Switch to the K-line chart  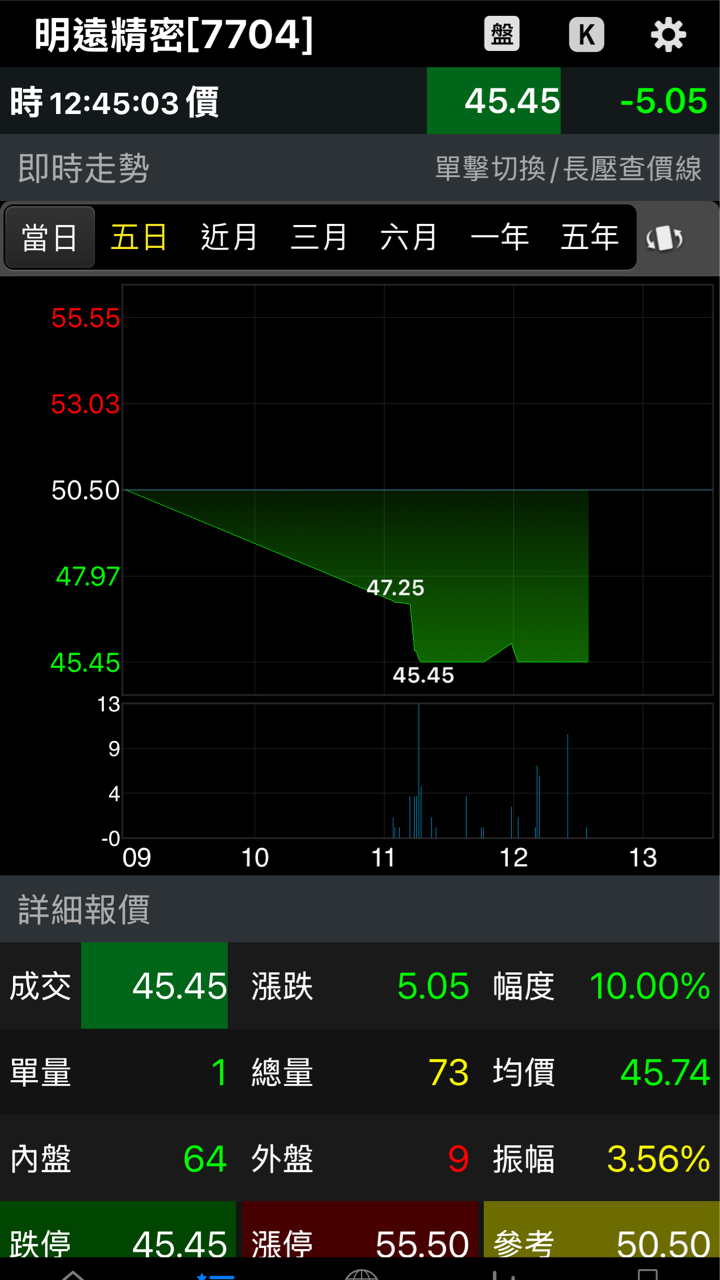[586, 35]
